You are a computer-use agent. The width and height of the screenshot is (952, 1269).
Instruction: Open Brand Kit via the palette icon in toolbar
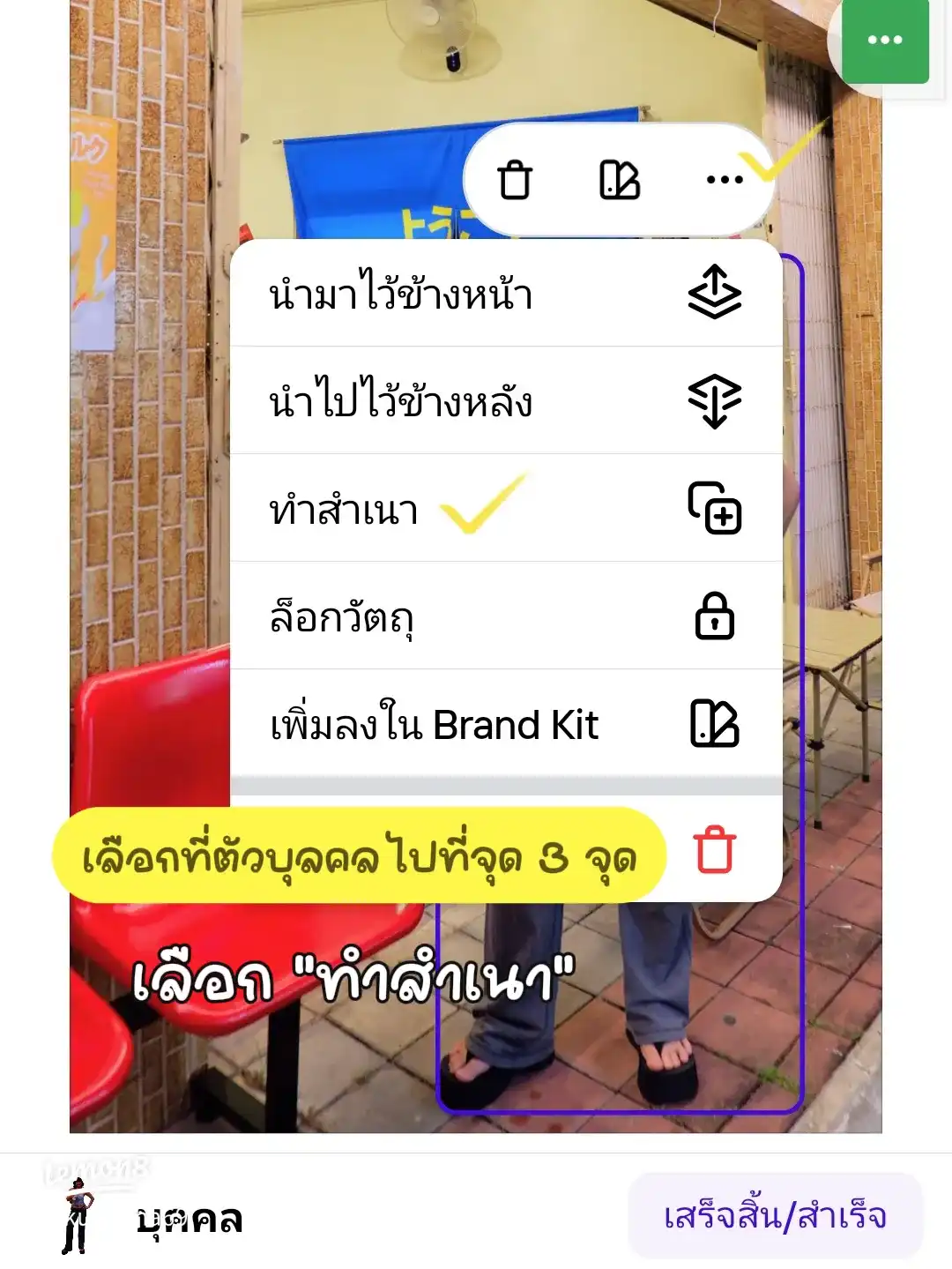[622, 181]
